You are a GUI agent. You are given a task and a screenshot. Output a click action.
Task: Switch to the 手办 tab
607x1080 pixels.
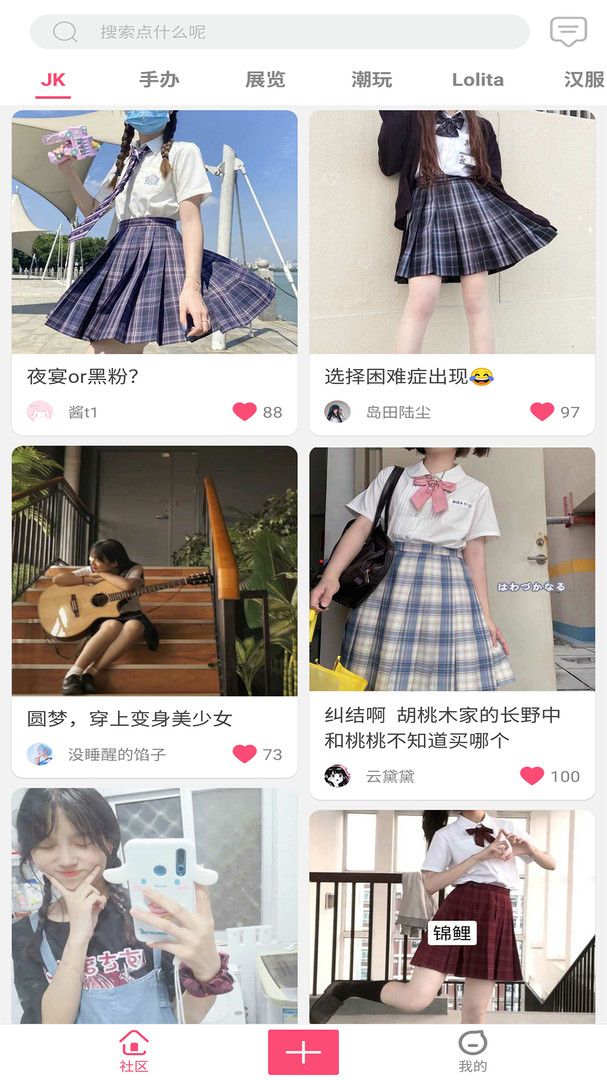159,80
